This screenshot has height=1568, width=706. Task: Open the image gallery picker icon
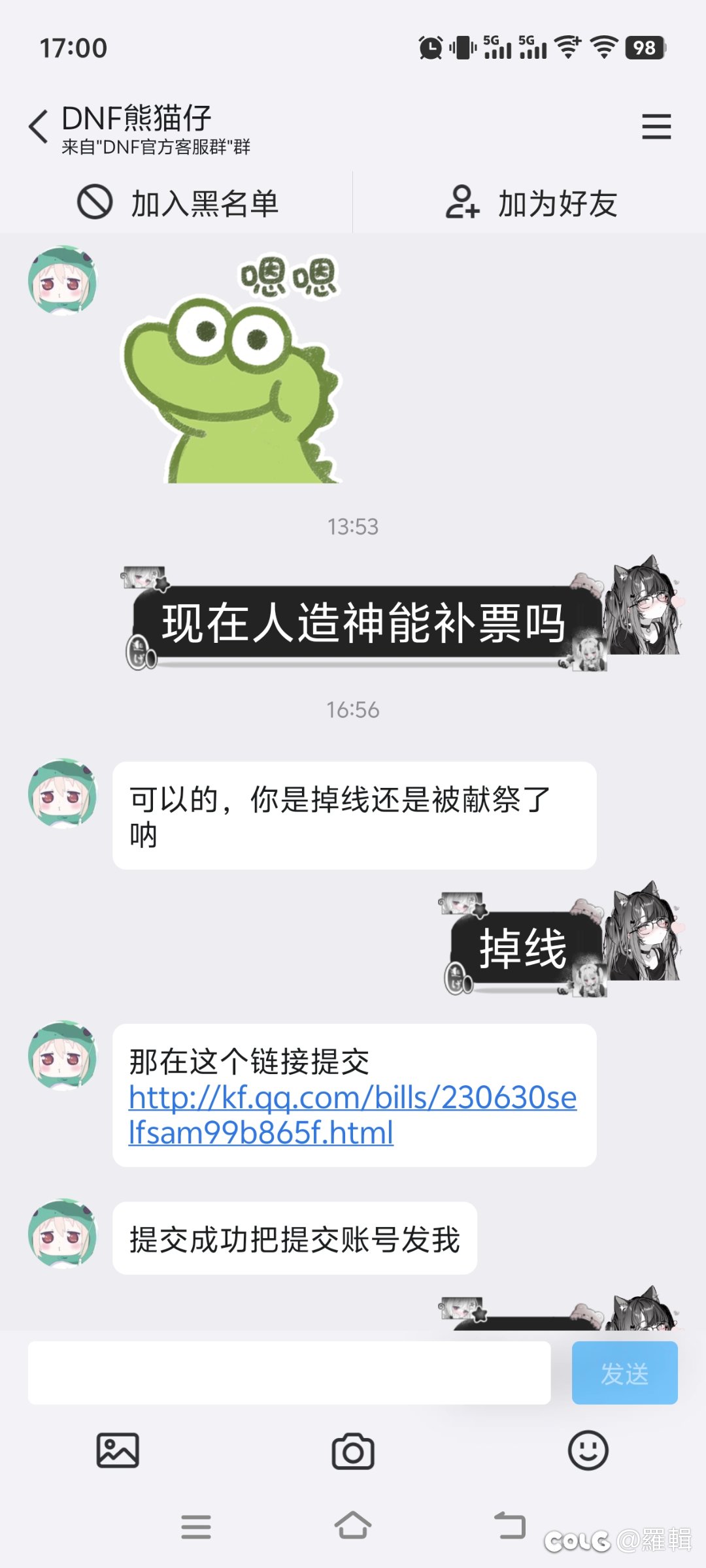[x=118, y=1450]
